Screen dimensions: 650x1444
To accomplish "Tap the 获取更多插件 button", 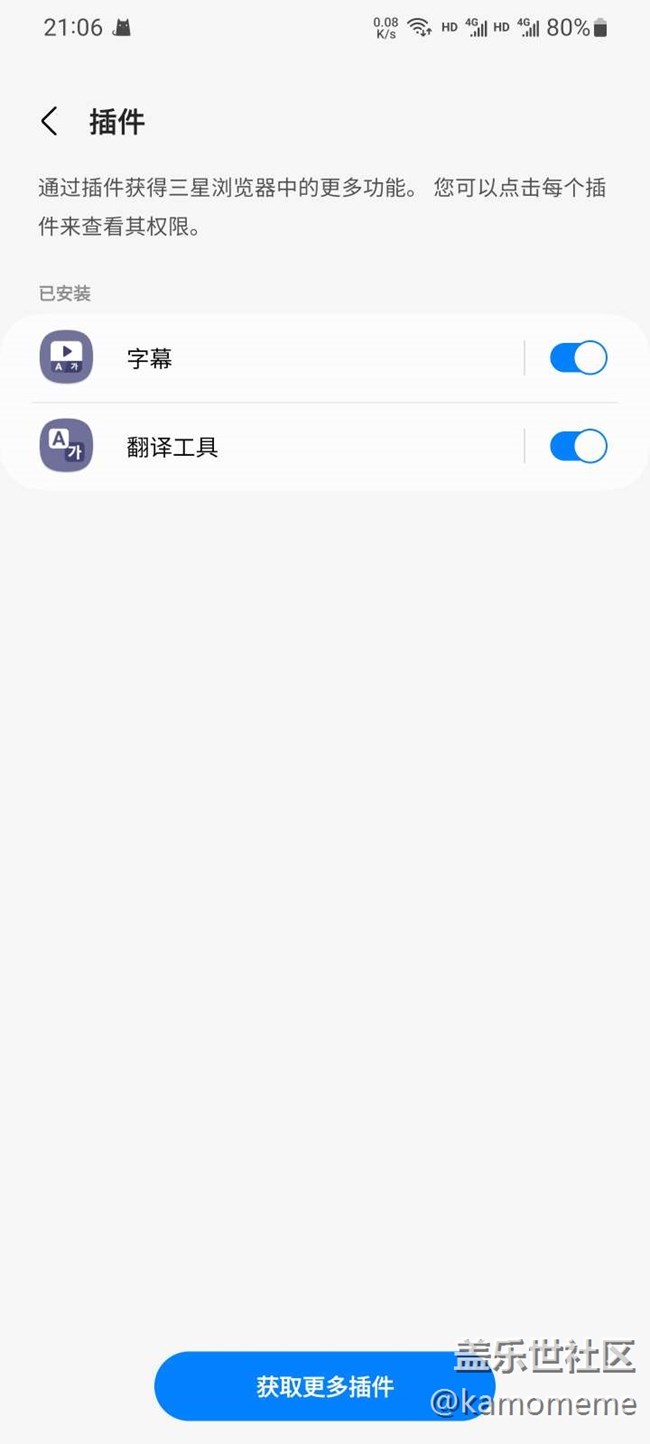I will coord(325,1386).
